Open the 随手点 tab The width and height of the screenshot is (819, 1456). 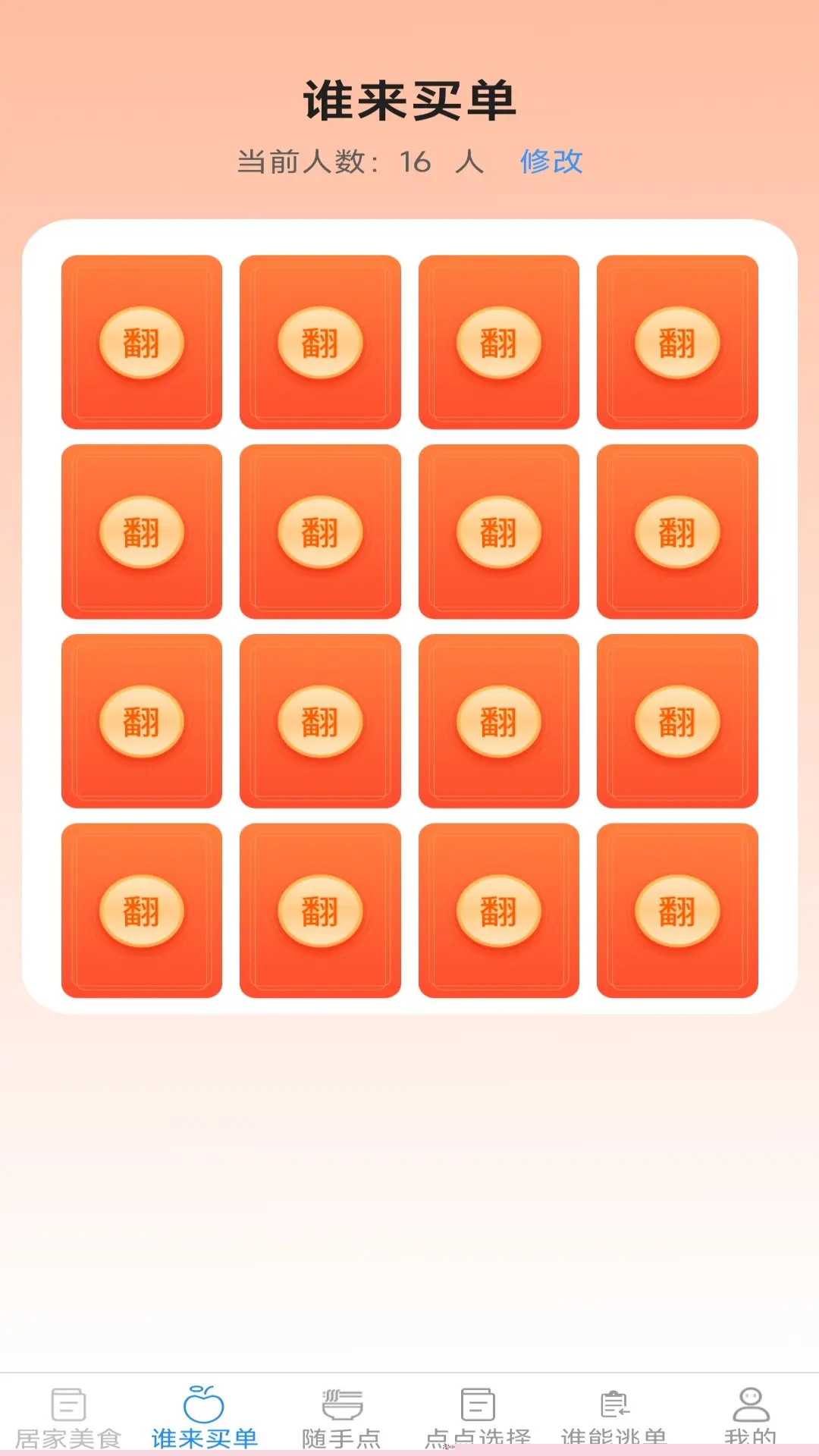[x=341, y=1415]
